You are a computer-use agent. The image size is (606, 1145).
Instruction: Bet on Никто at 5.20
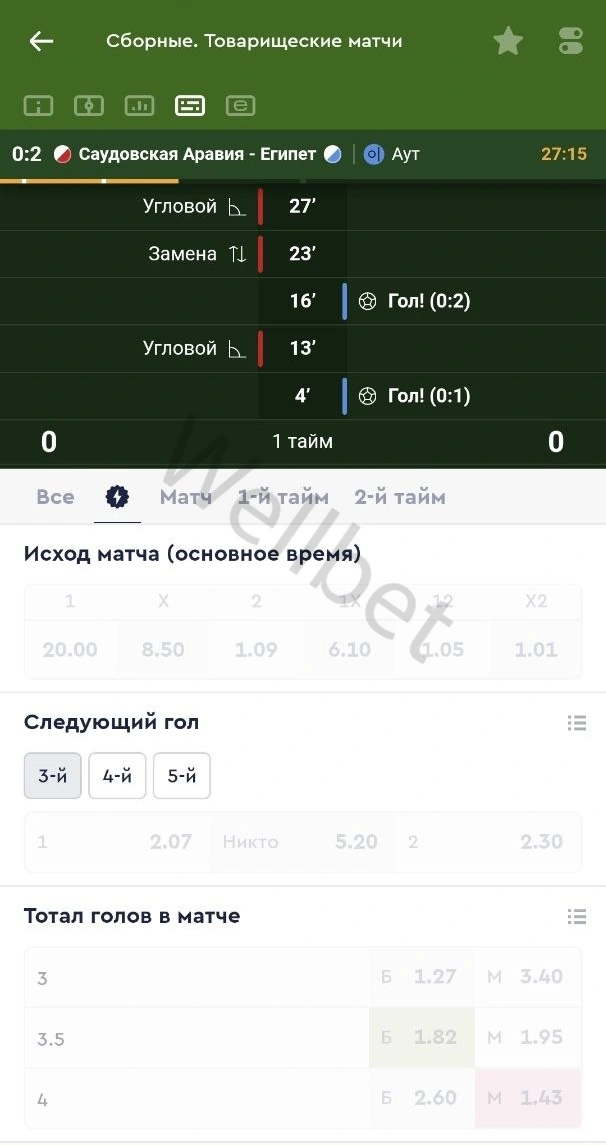(x=302, y=842)
